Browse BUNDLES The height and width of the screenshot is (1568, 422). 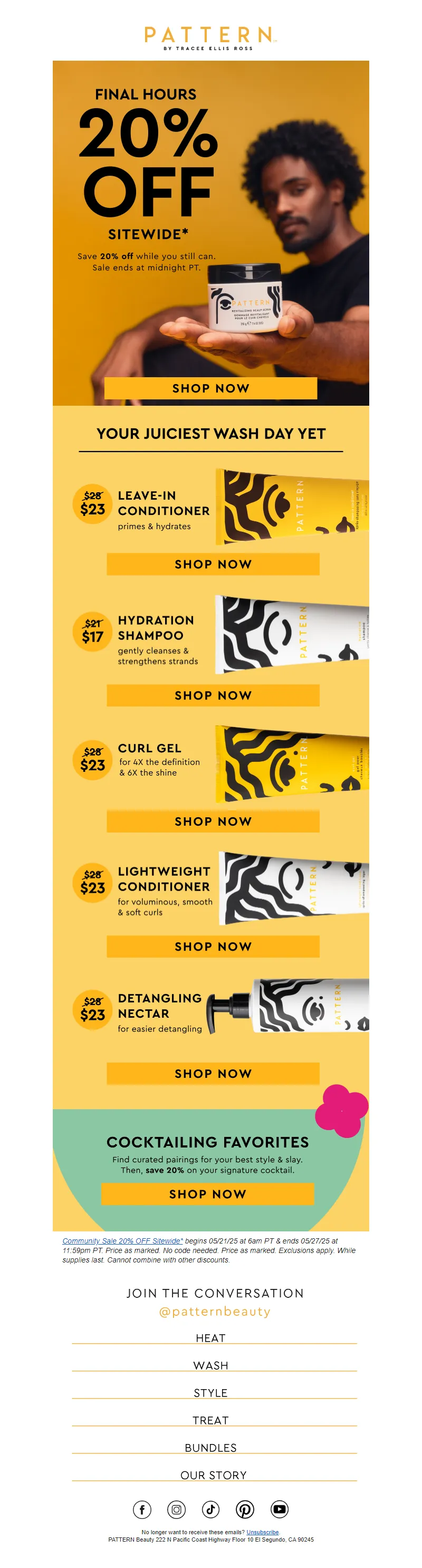point(210,1448)
